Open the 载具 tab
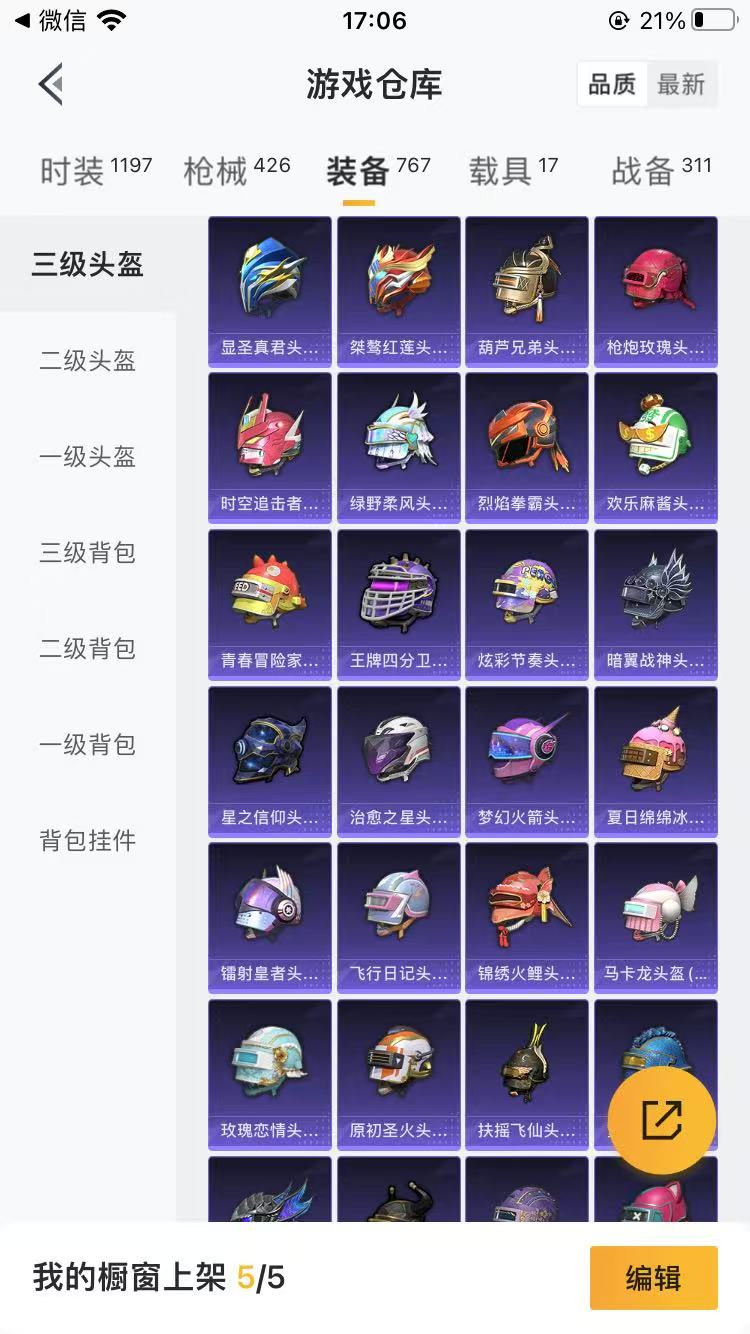750x1334 pixels. click(513, 170)
